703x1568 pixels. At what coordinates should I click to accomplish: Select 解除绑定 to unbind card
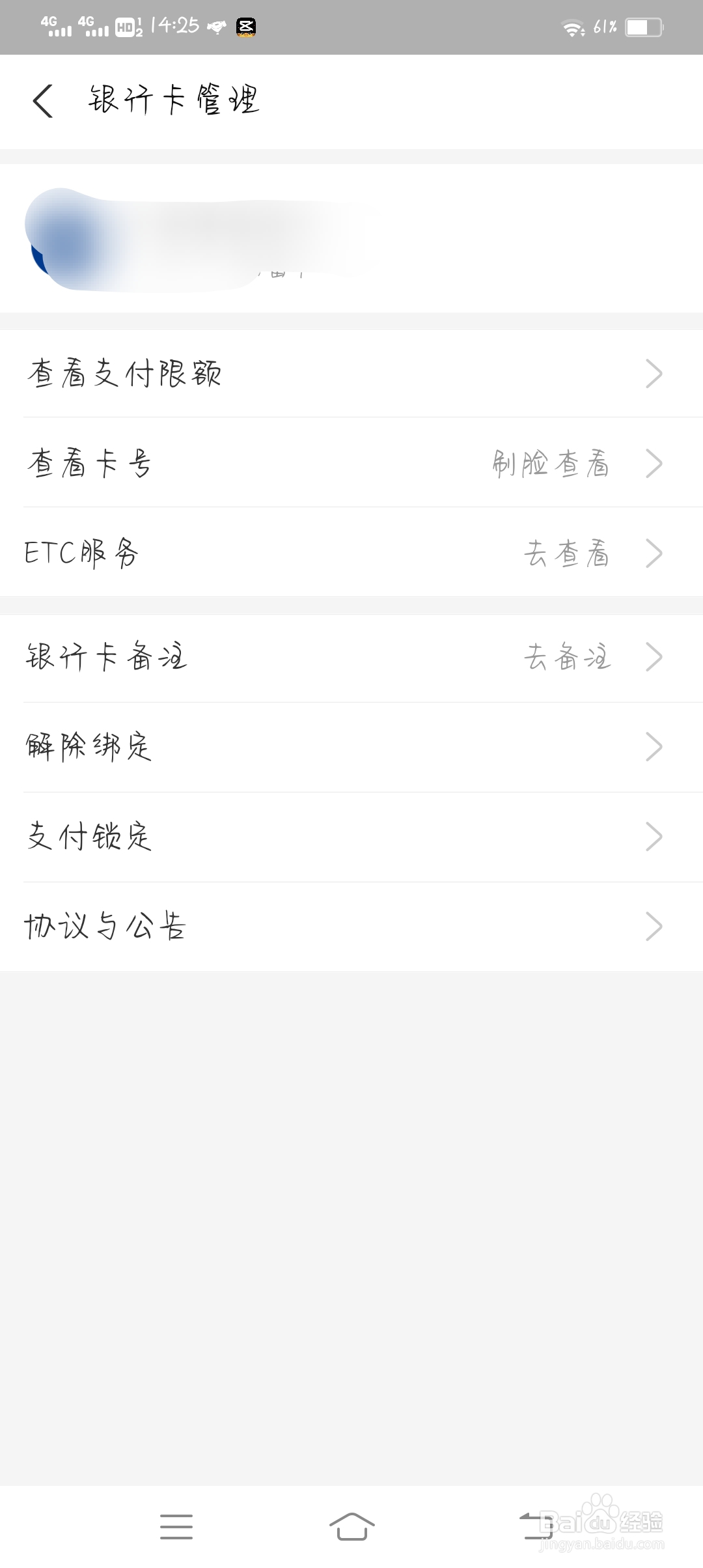351,747
